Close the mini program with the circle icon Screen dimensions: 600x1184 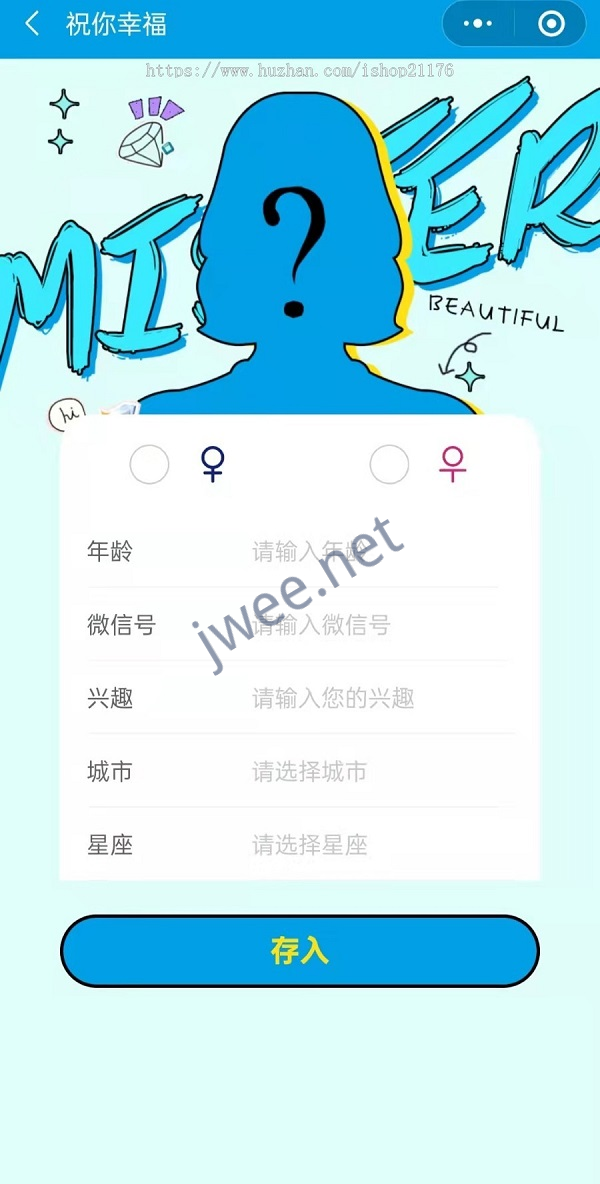[x=551, y=24]
